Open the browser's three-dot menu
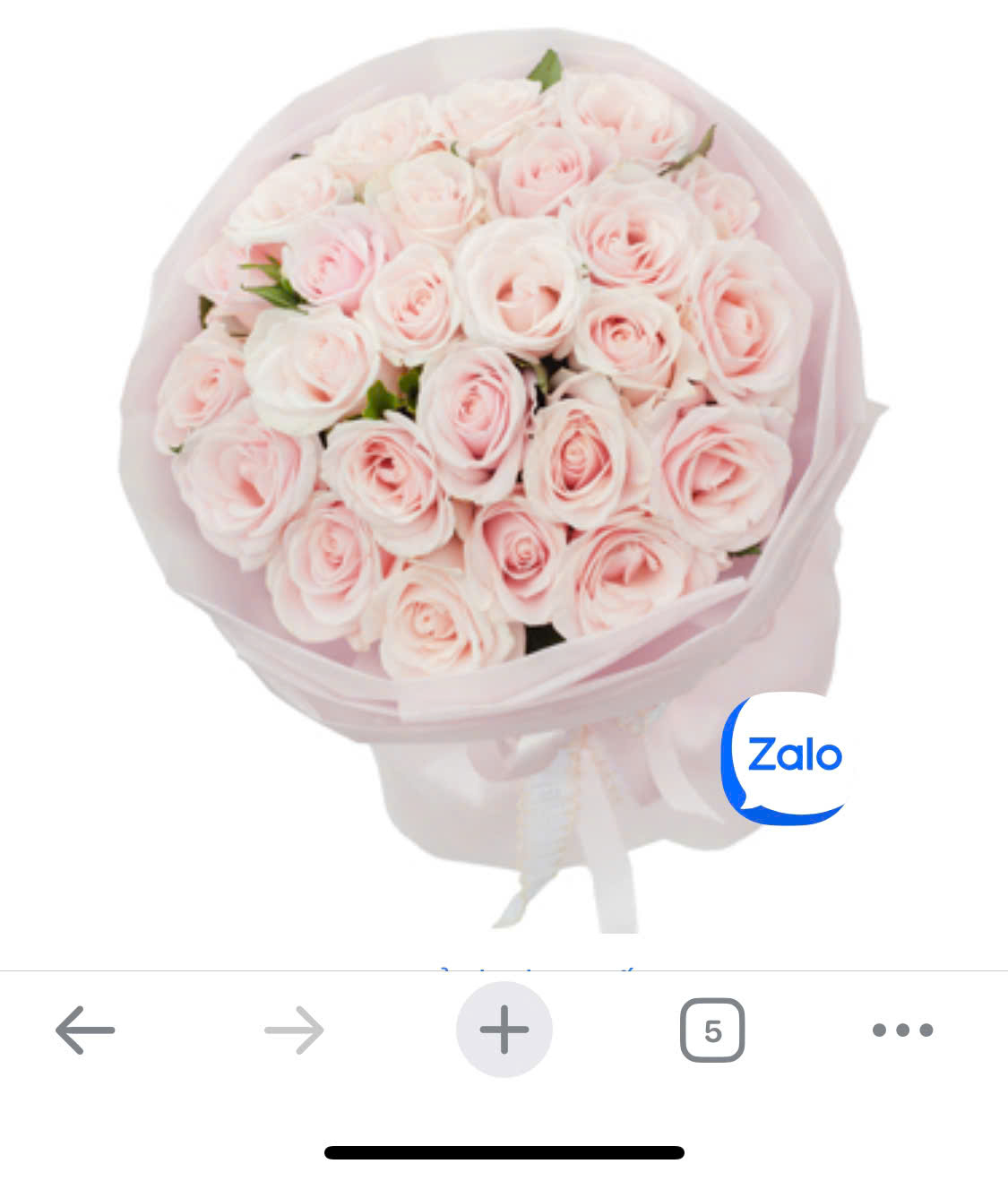Viewport: 1008px width, 1181px height. click(902, 1030)
